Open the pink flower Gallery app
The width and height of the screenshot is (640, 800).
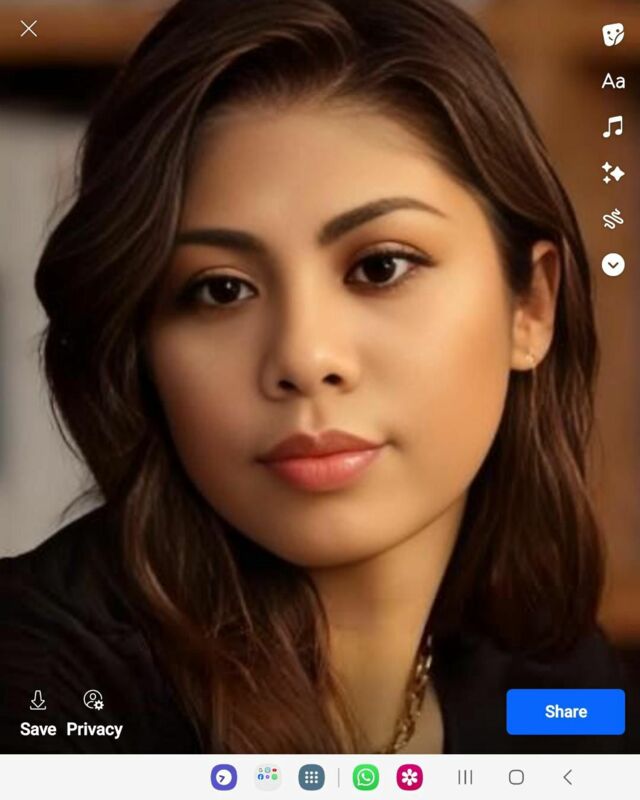410,777
